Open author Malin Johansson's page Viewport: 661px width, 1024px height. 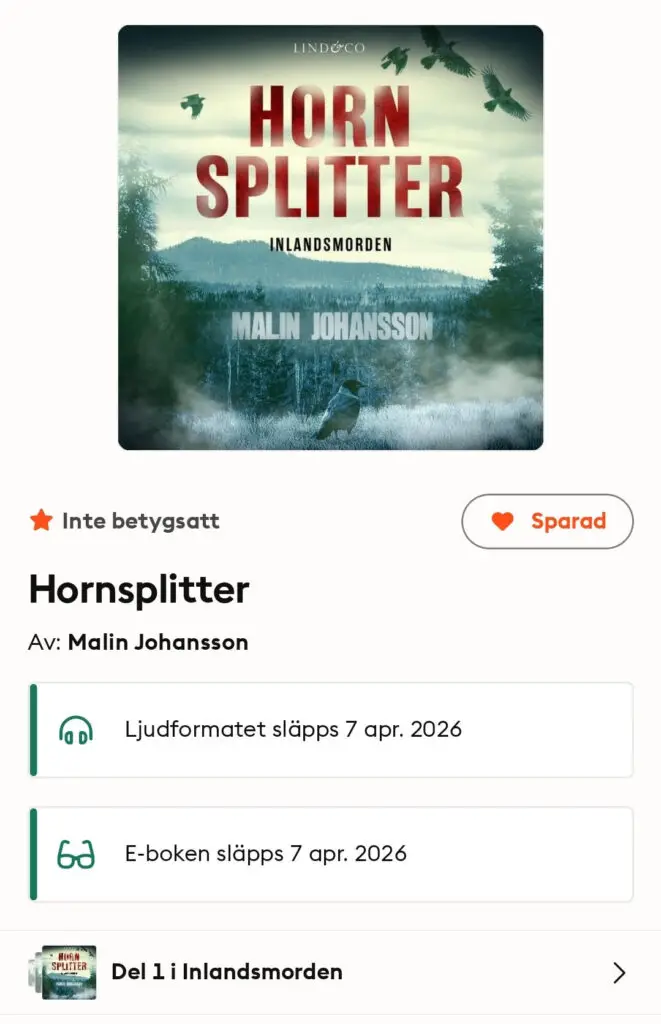point(158,642)
